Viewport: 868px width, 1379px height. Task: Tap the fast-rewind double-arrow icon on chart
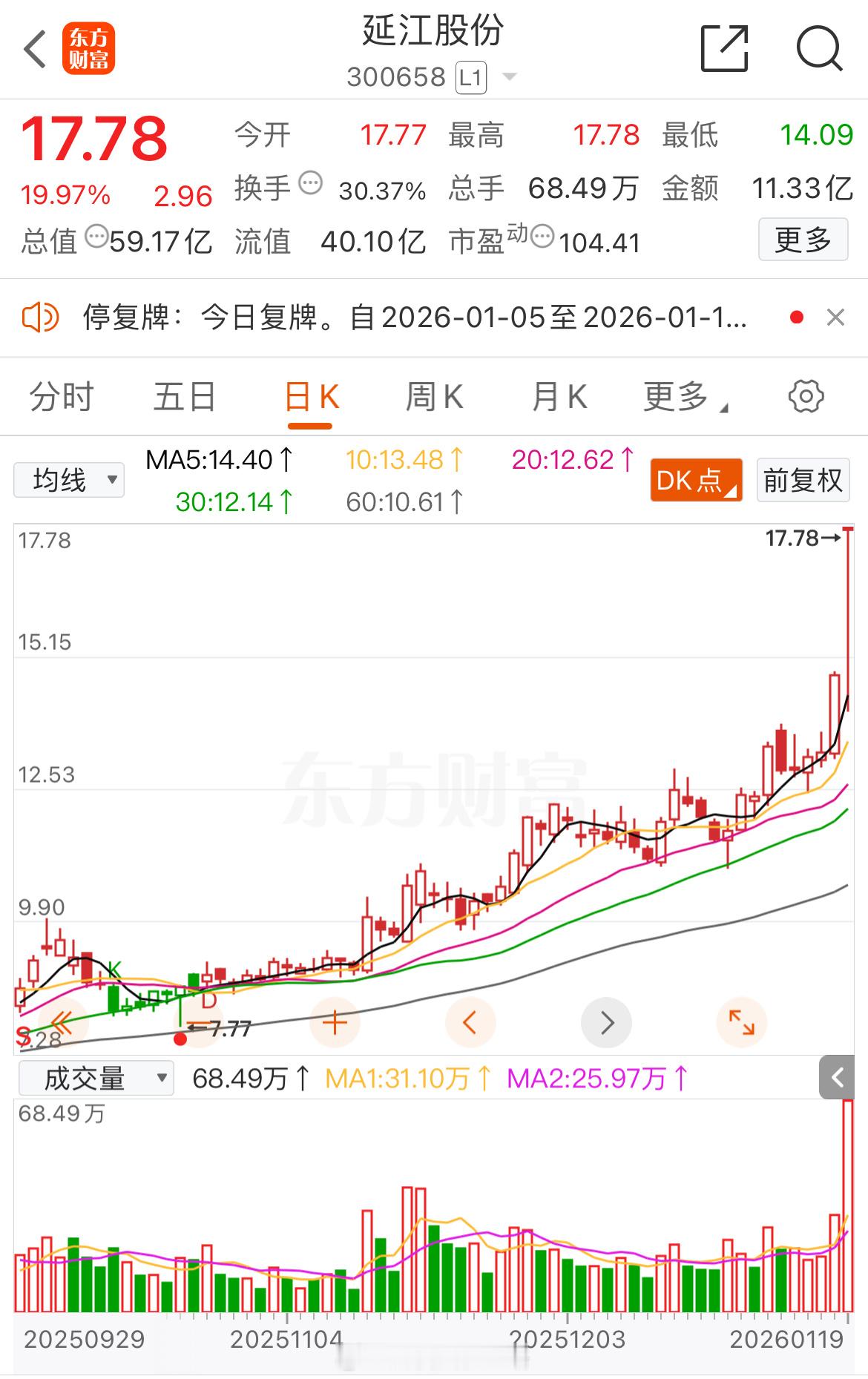63,1021
